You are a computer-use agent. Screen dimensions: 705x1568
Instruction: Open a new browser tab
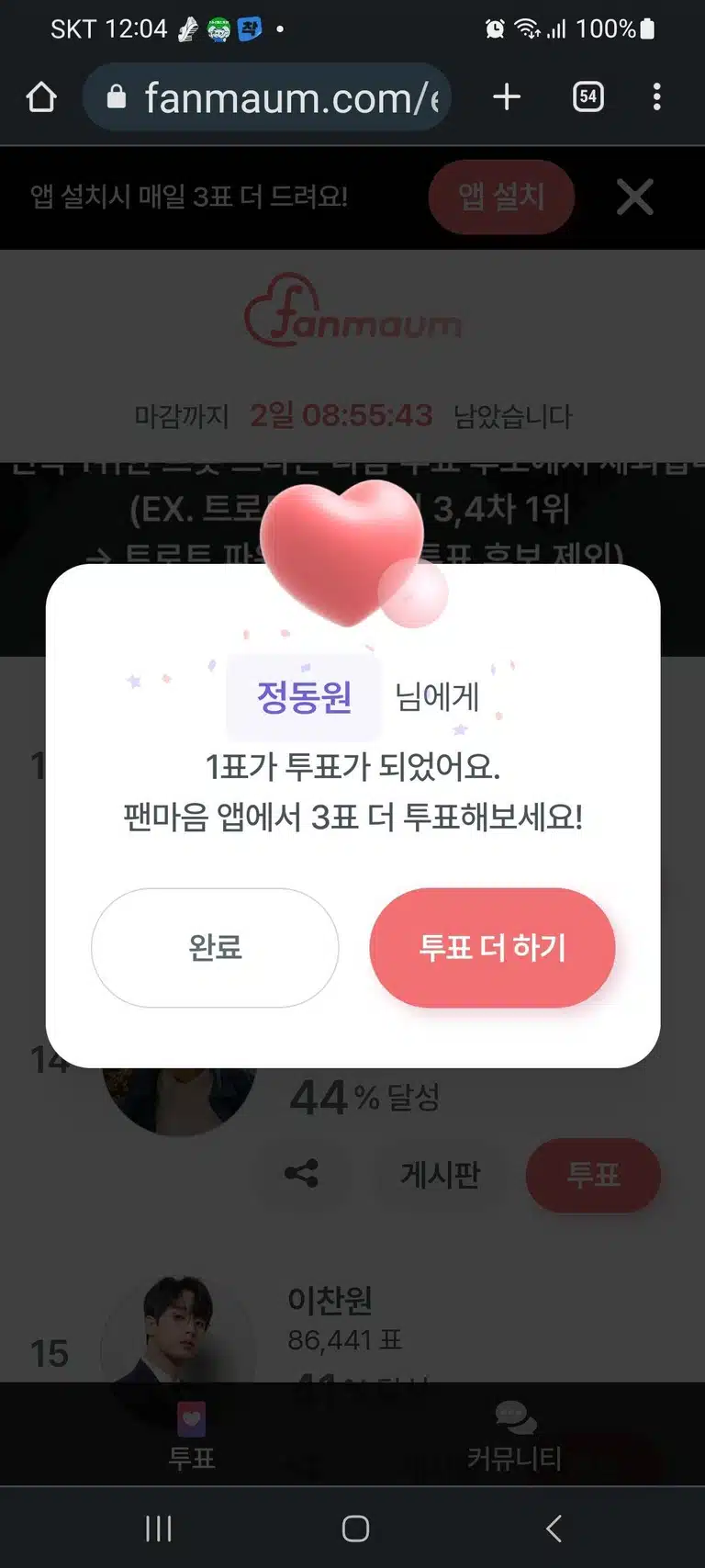pos(507,96)
